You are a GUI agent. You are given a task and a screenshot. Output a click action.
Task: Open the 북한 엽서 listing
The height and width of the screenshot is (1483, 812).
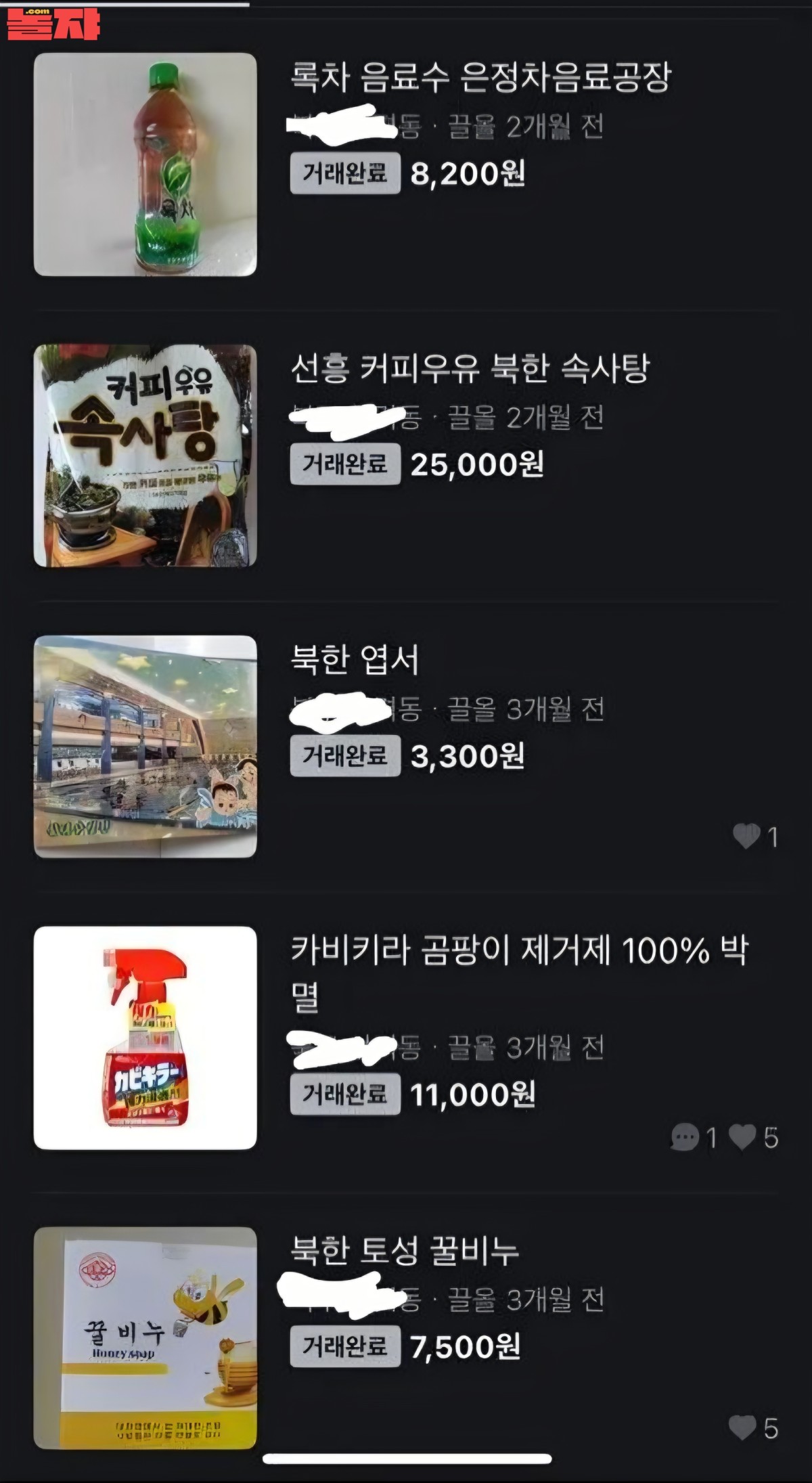355,660
